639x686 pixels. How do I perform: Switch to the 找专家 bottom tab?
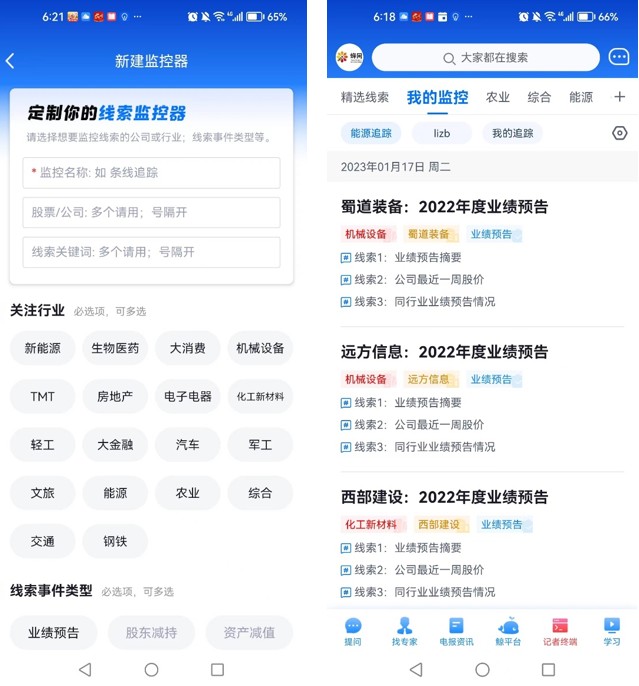click(405, 631)
